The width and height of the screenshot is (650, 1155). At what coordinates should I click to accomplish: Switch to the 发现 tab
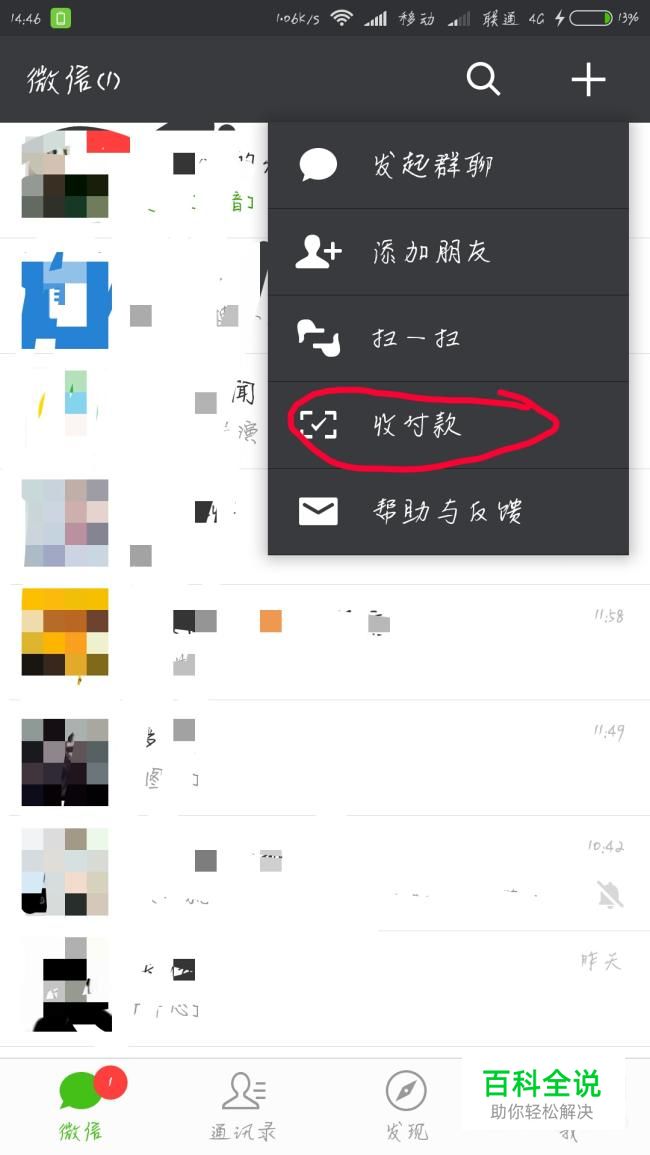click(x=406, y=1106)
